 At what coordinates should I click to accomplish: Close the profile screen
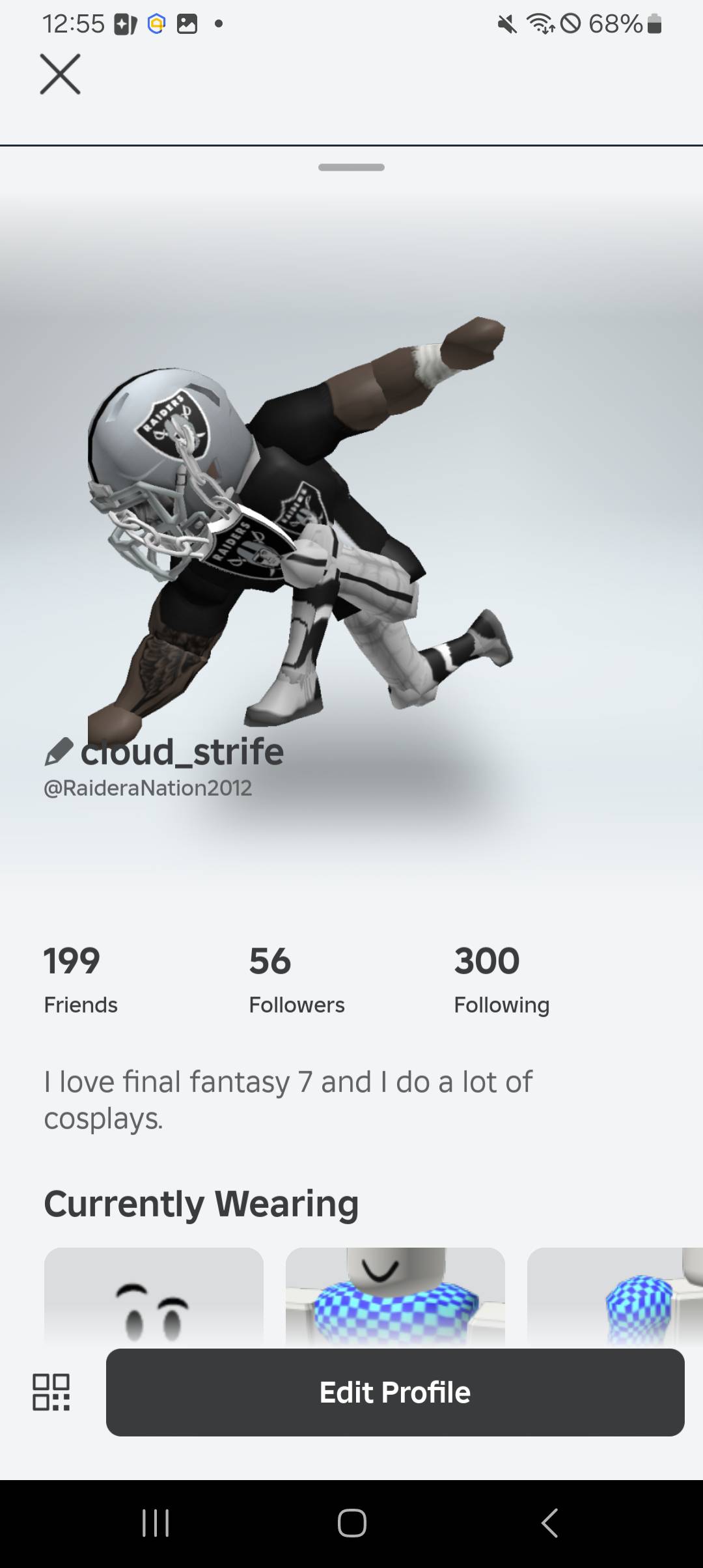[60, 74]
